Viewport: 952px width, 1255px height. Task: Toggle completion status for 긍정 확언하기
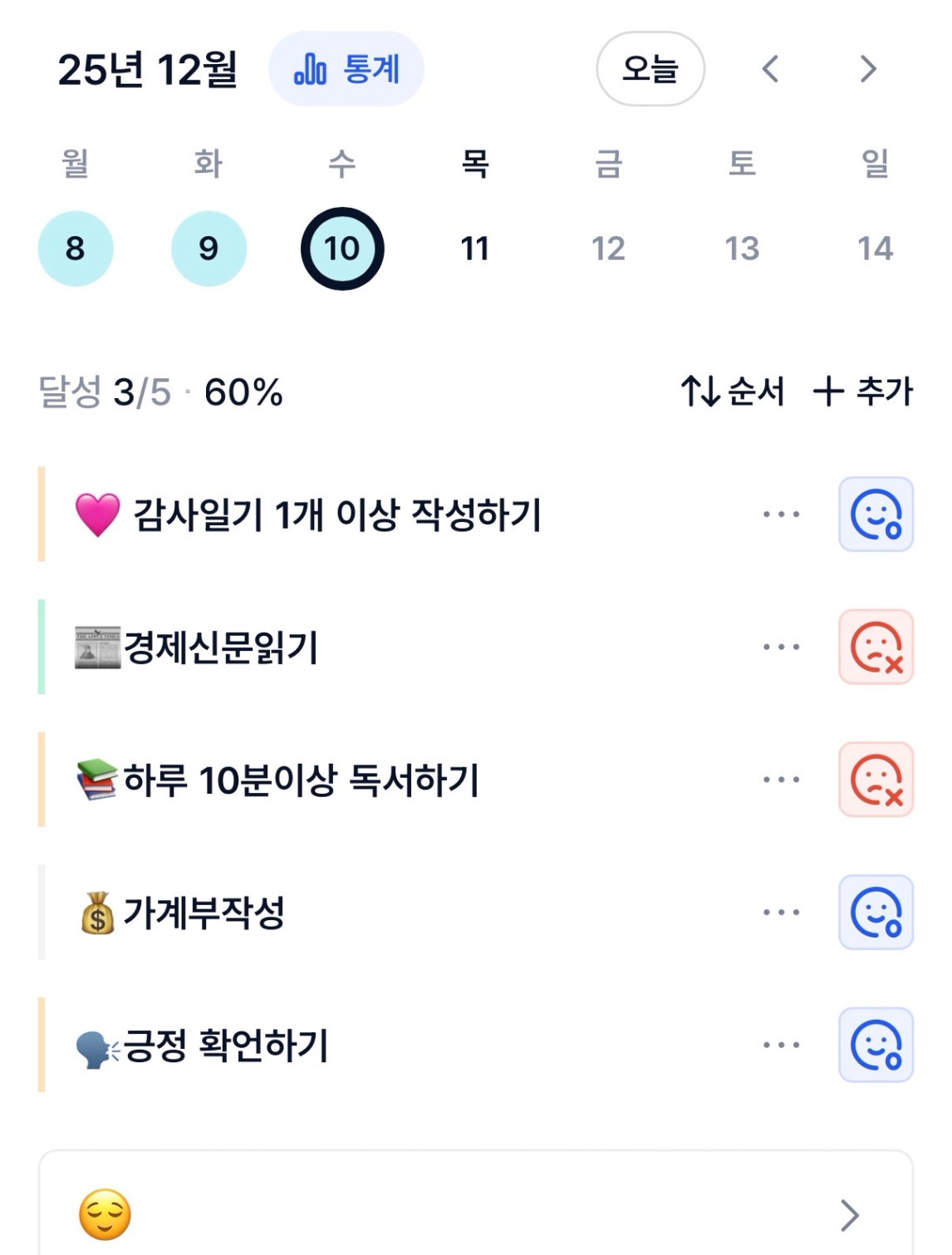click(876, 1045)
